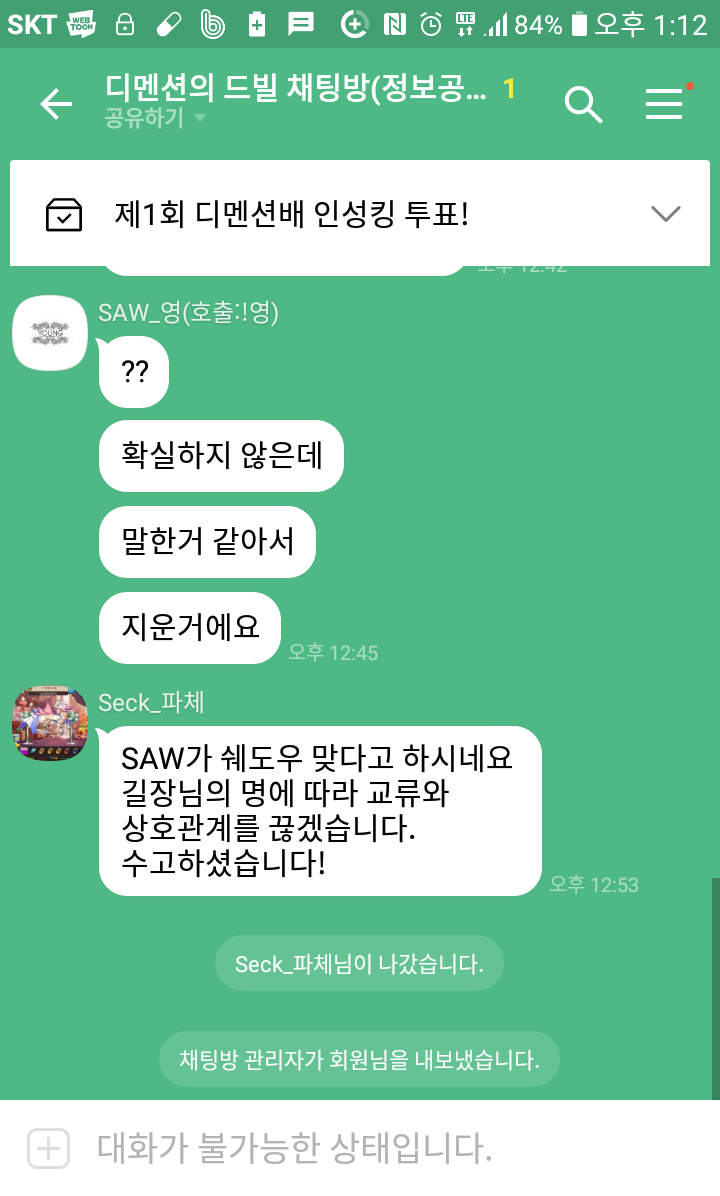This screenshot has height=1196, width=720.
Task: Tap the plus attachment button
Action: point(48,1149)
